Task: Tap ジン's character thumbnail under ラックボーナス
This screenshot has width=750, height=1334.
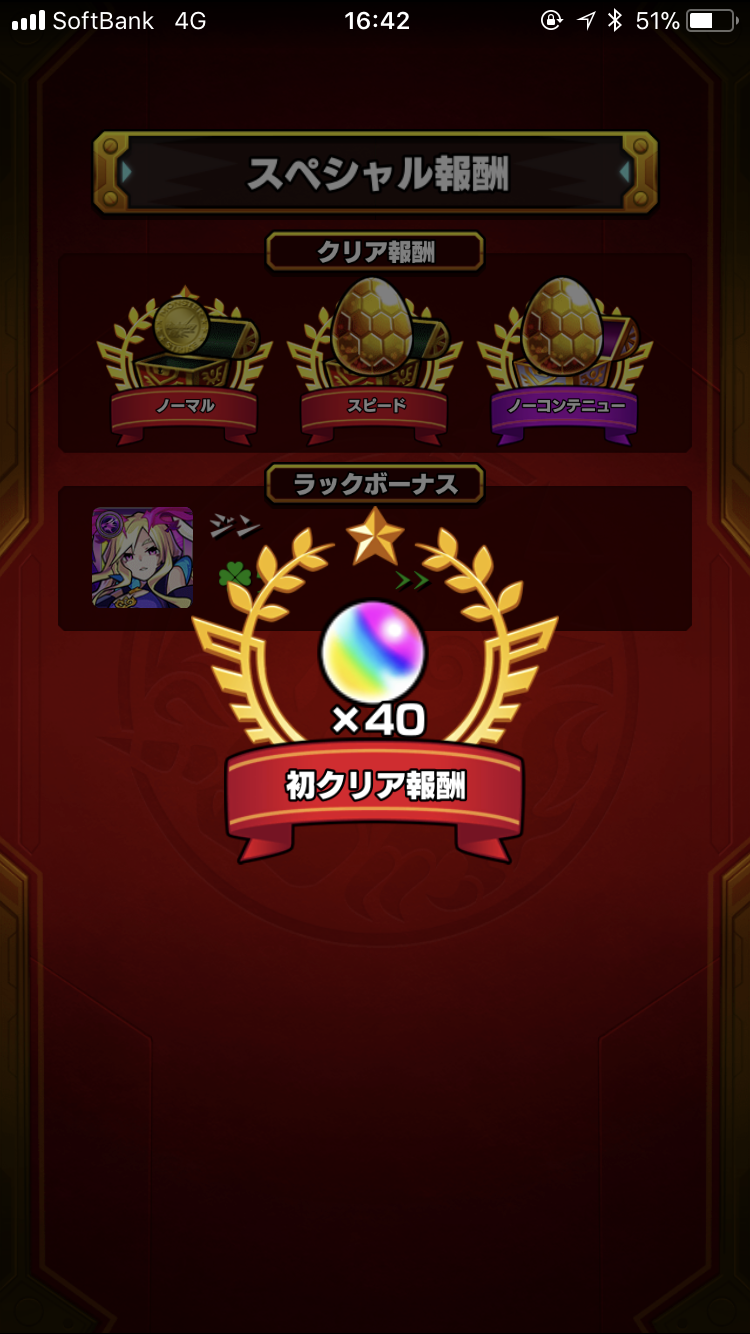Action: pos(142,557)
